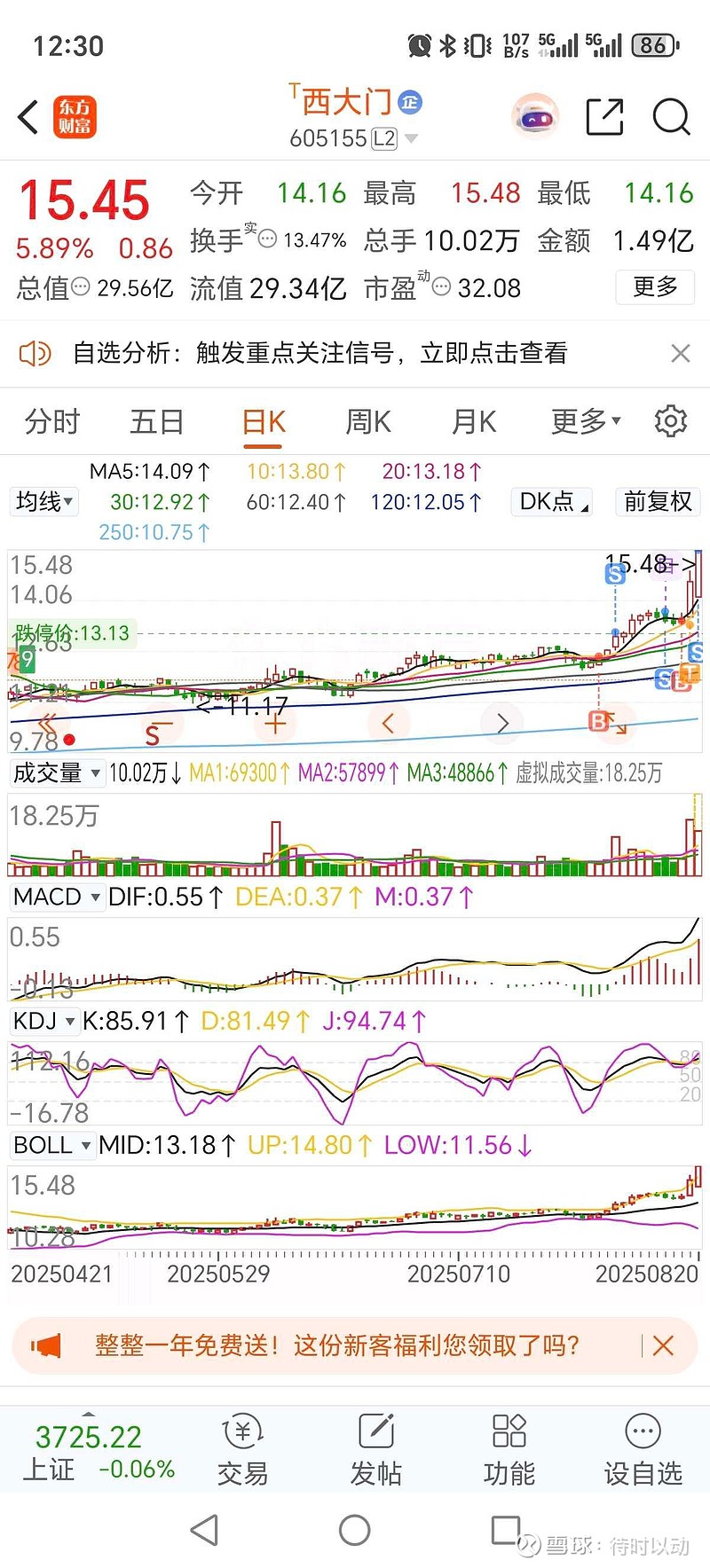Switch to 分时 chart tab
The height and width of the screenshot is (1568, 710).
click(x=52, y=422)
